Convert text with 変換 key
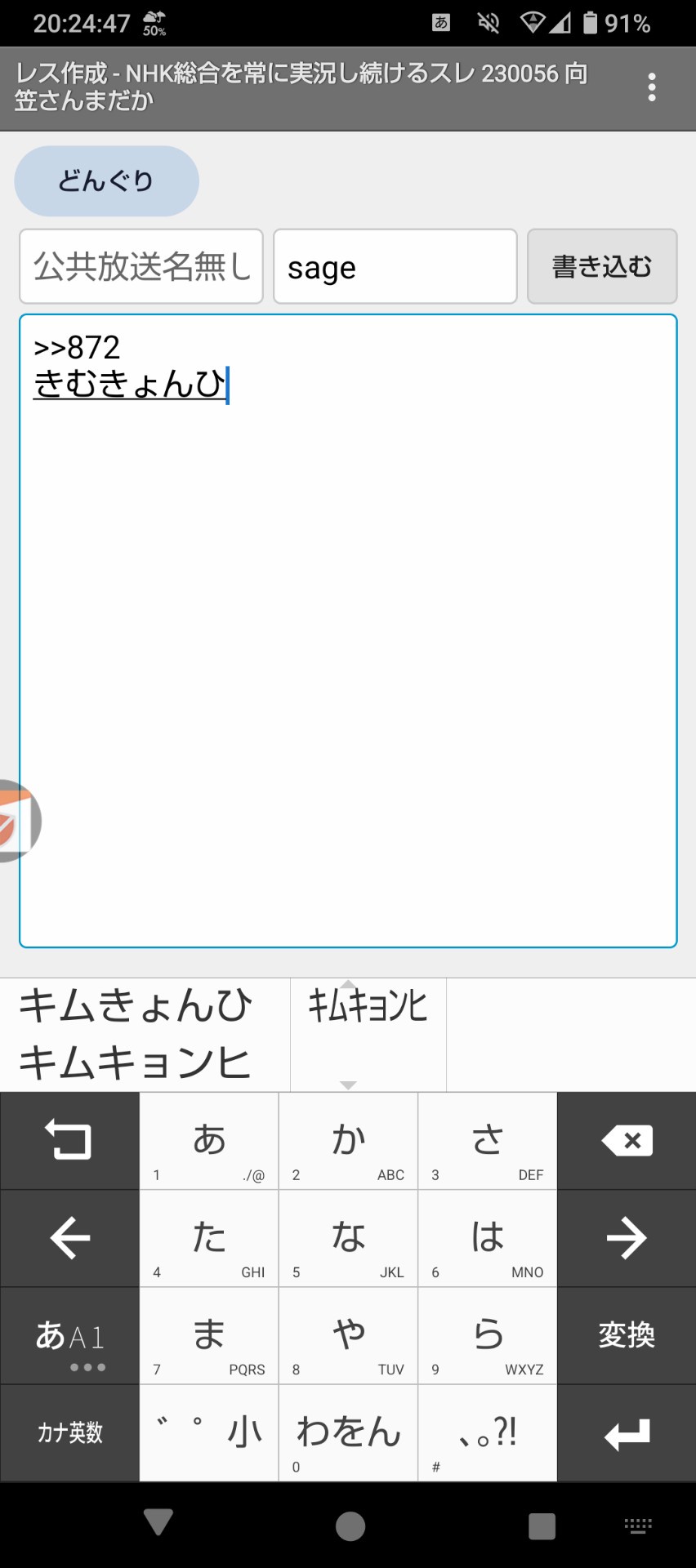The width and height of the screenshot is (696, 1568). (627, 1335)
